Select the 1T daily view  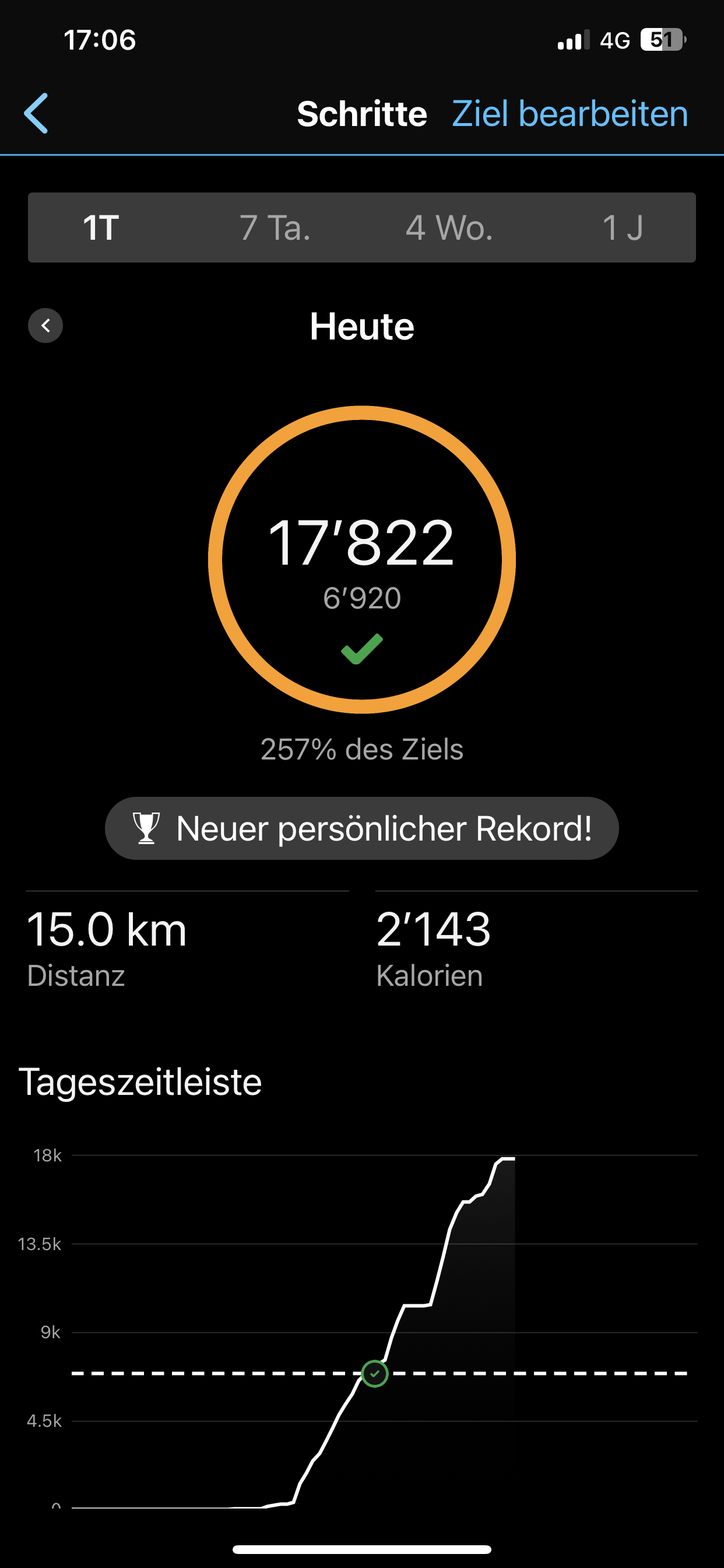[x=100, y=228]
